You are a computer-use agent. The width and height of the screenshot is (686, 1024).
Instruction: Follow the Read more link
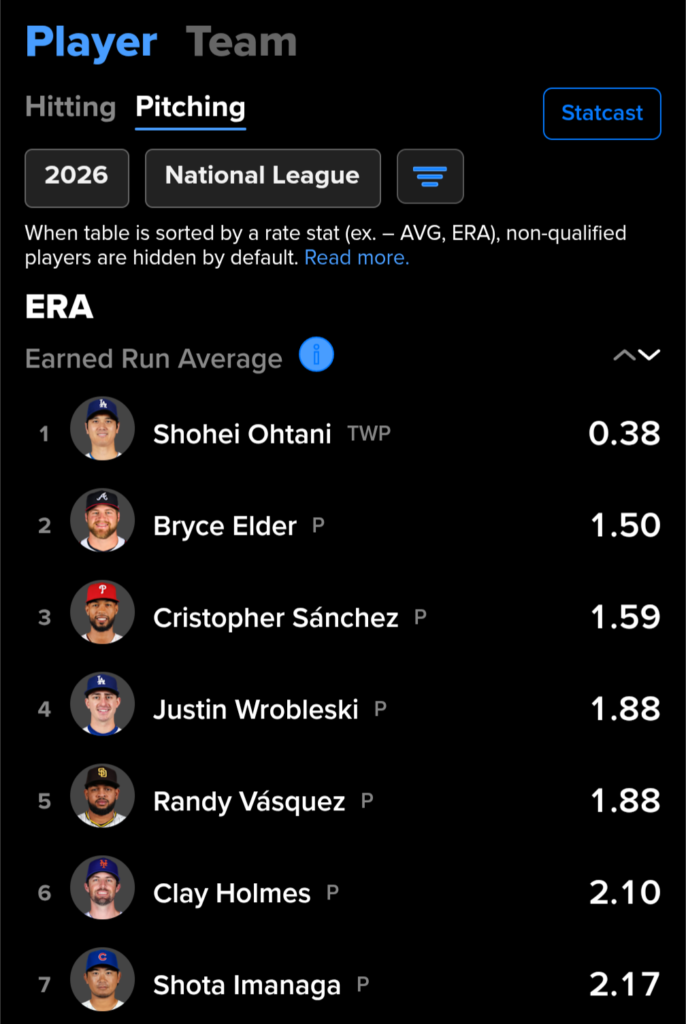tap(357, 258)
